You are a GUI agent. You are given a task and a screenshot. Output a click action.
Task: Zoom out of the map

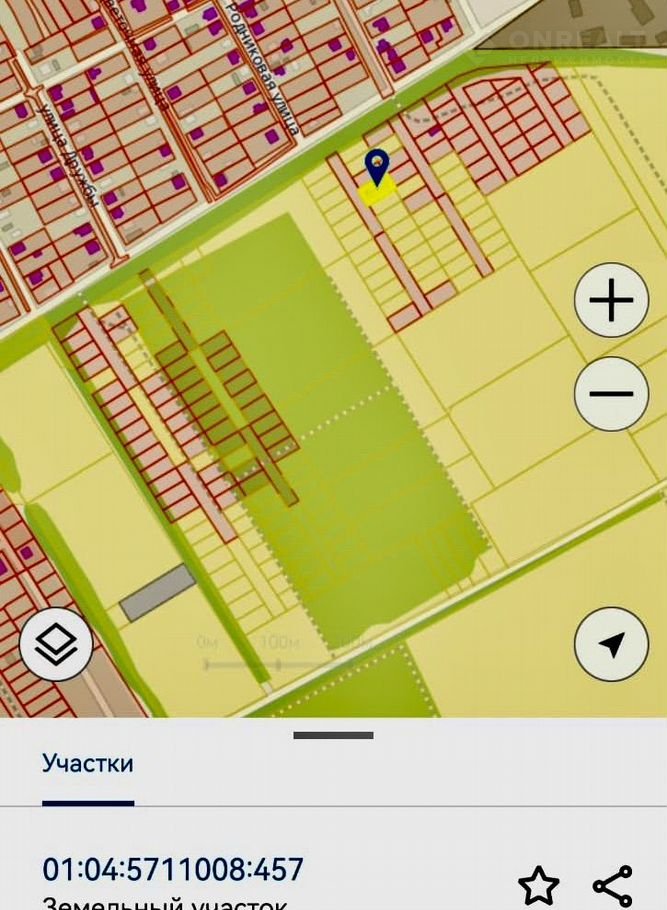(611, 393)
